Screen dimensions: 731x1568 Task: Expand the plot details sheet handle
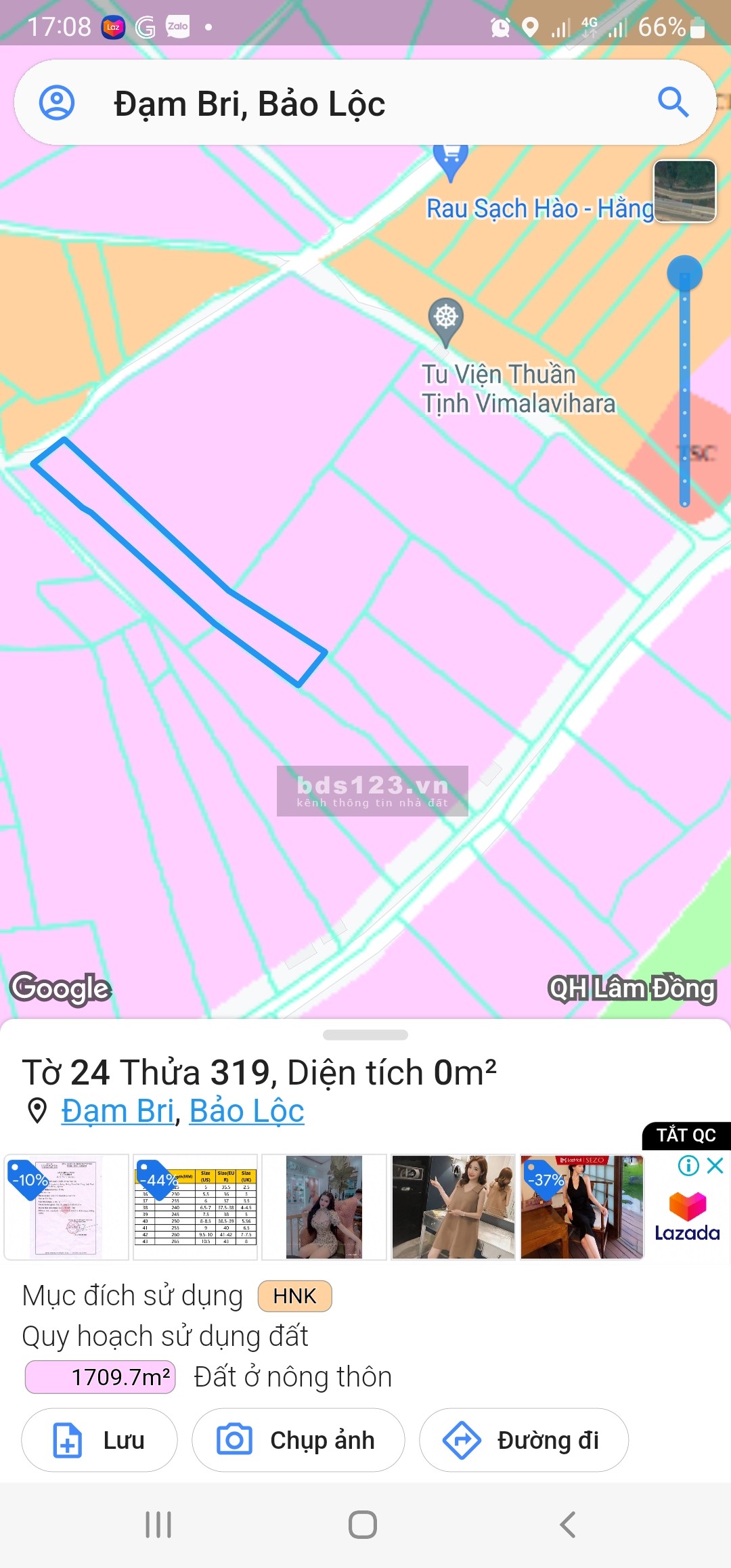coord(365,1035)
